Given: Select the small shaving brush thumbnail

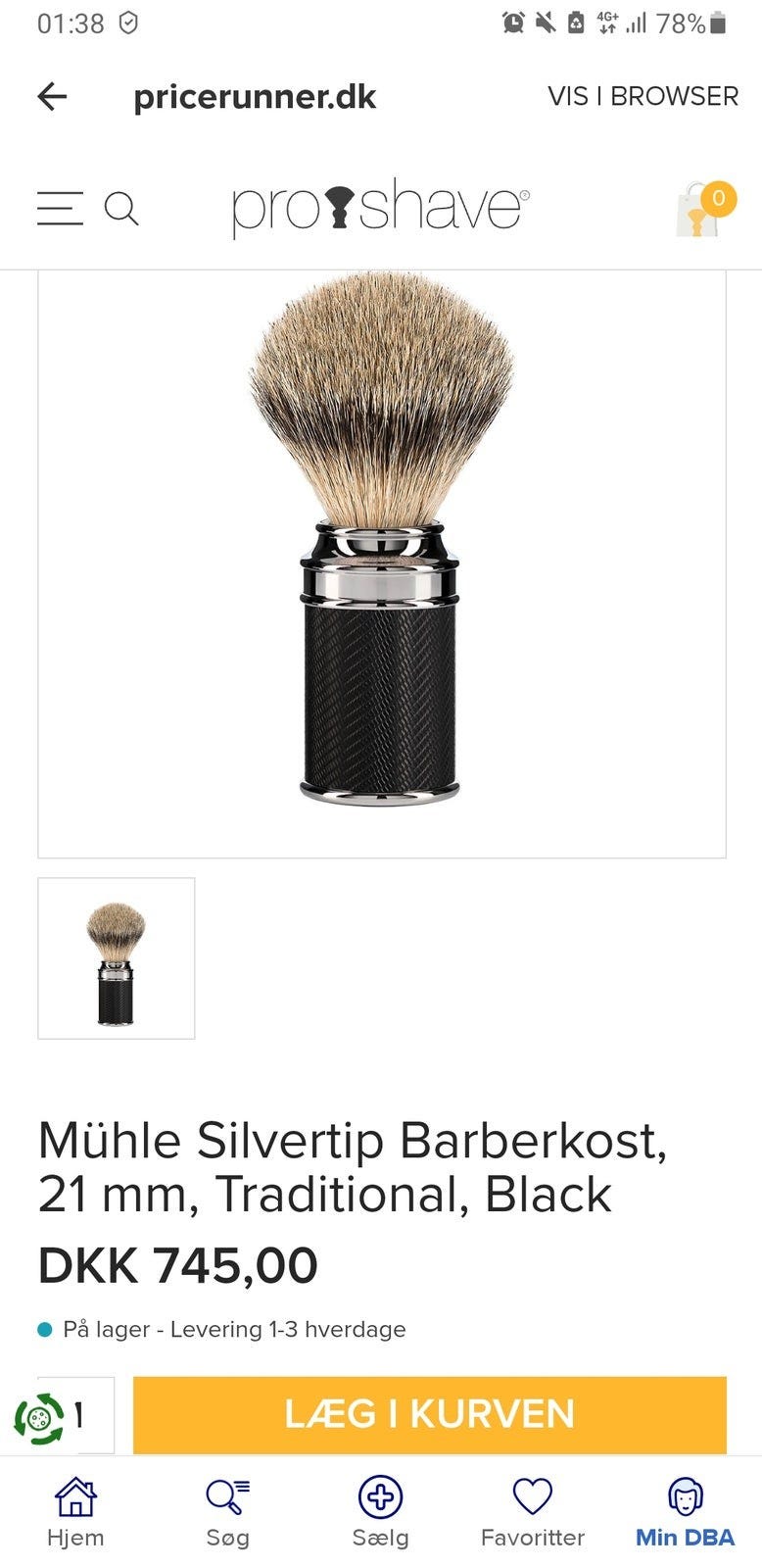Looking at the screenshot, I should tap(116, 958).
